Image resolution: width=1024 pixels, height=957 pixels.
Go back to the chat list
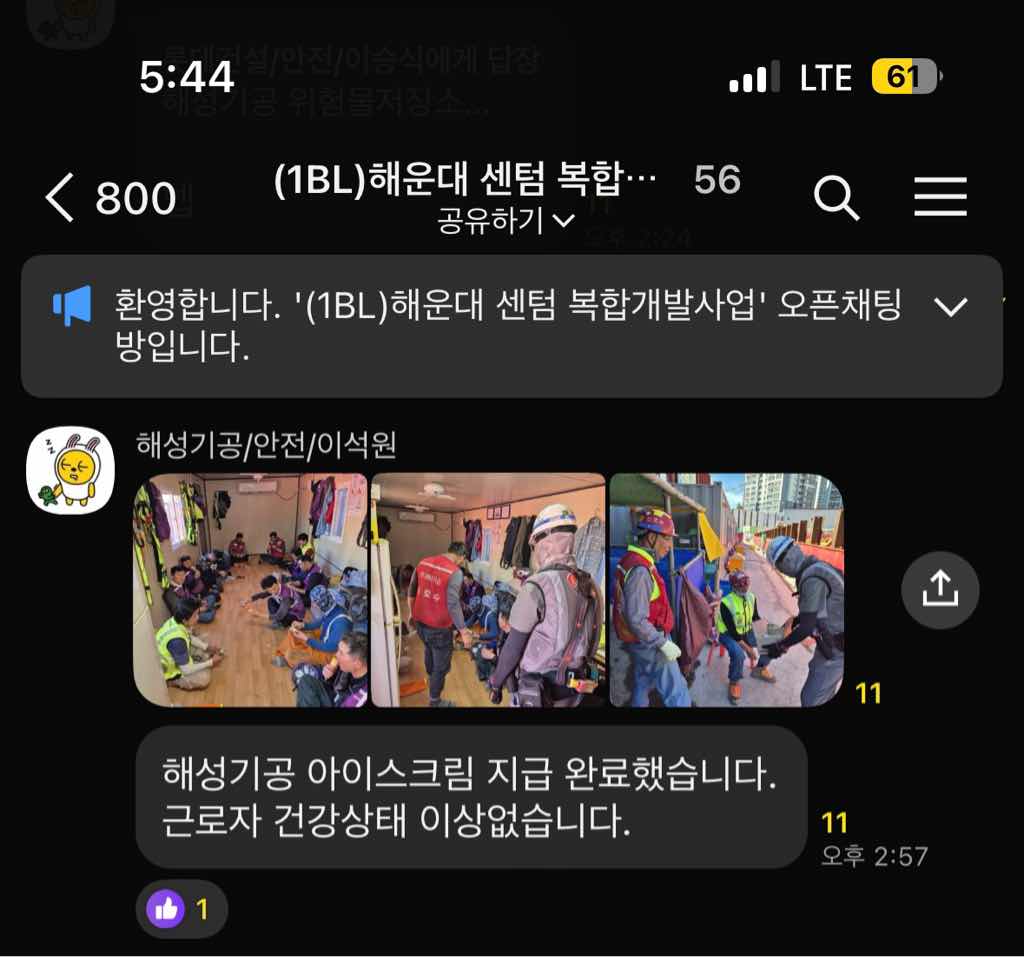tap(62, 198)
